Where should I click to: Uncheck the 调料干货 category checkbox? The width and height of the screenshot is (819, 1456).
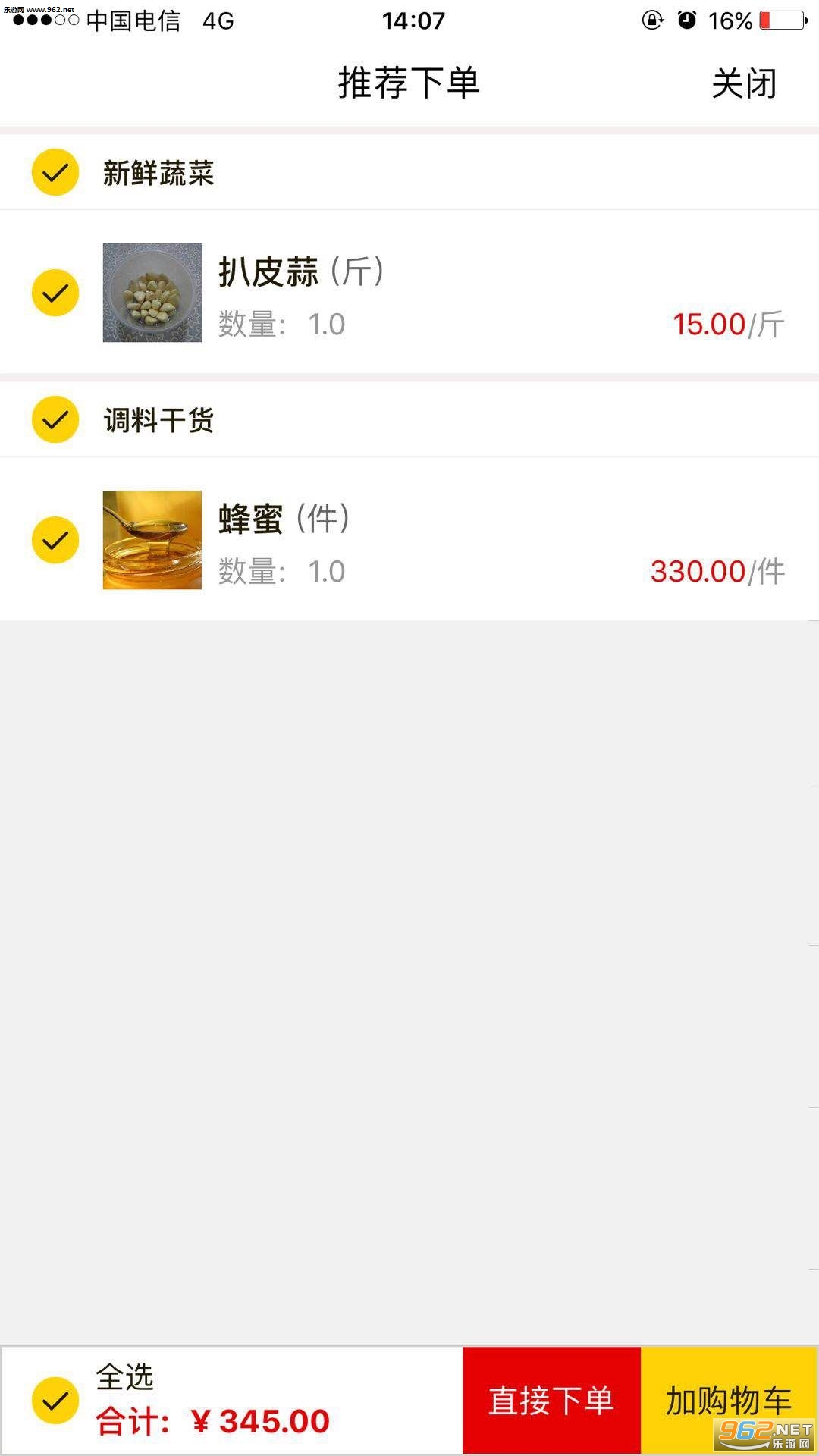click(x=55, y=419)
